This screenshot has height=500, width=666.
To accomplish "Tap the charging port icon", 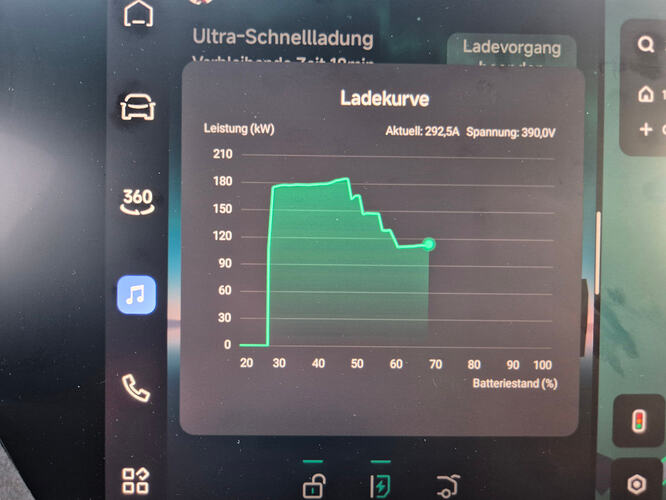I will pyautogui.click(x=381, y=486).
